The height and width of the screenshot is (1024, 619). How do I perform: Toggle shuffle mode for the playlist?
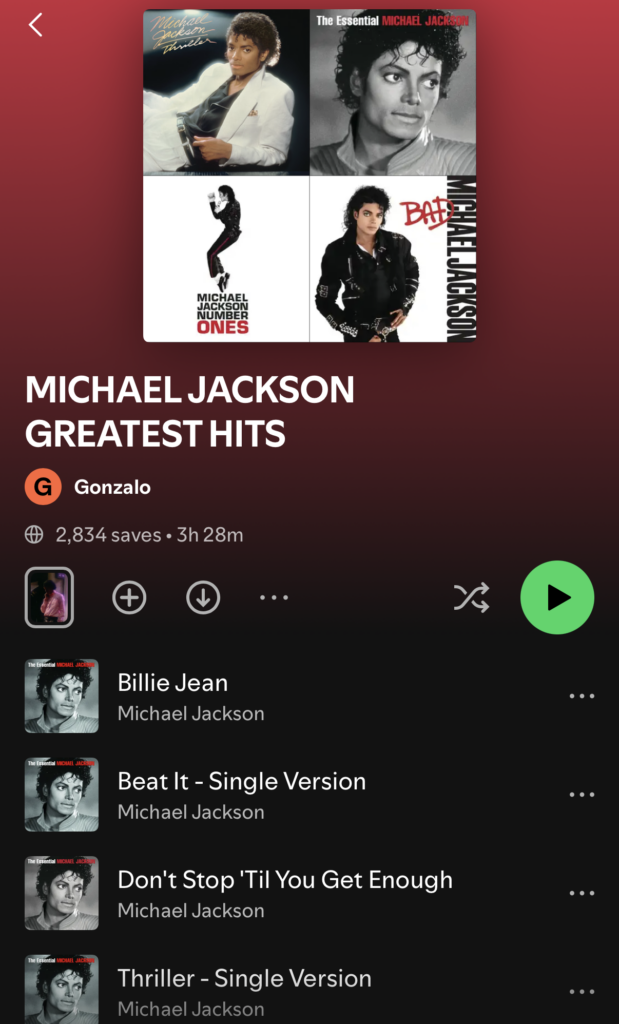472,597
